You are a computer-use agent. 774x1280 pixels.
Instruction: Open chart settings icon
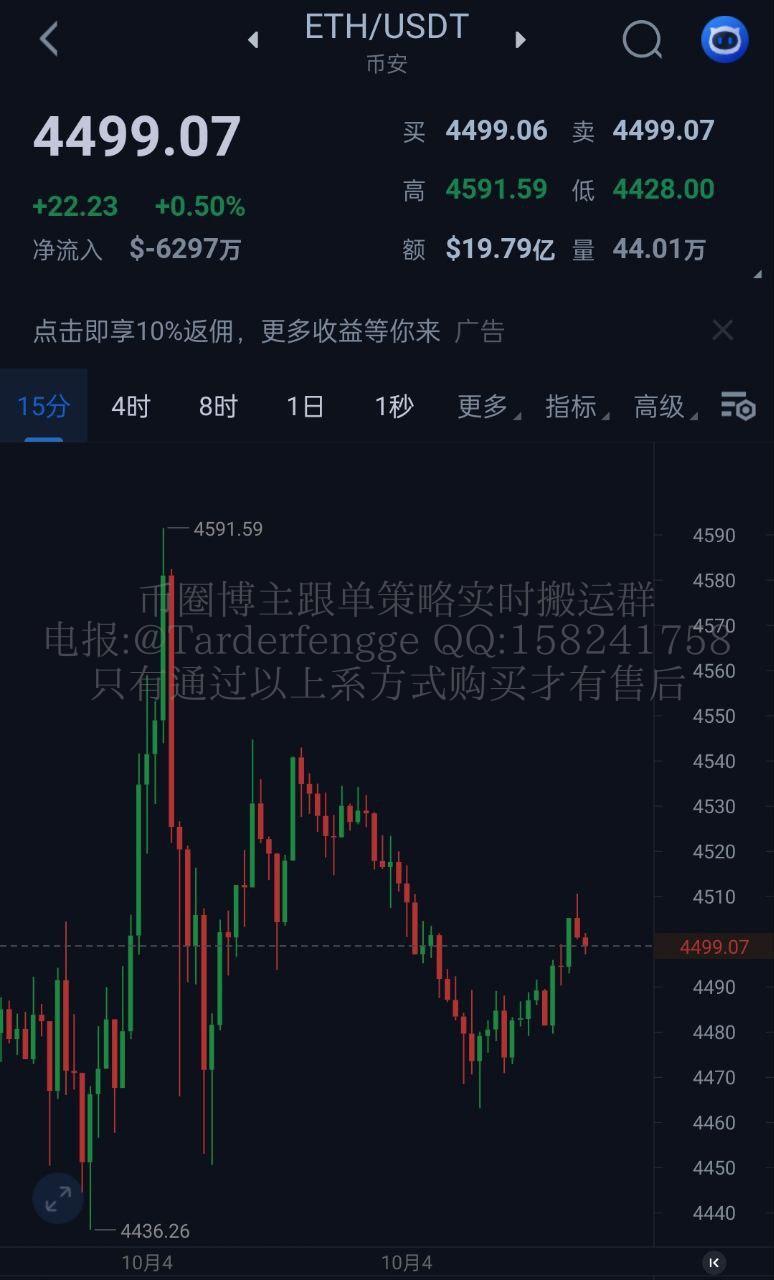(x=738, y=406)
